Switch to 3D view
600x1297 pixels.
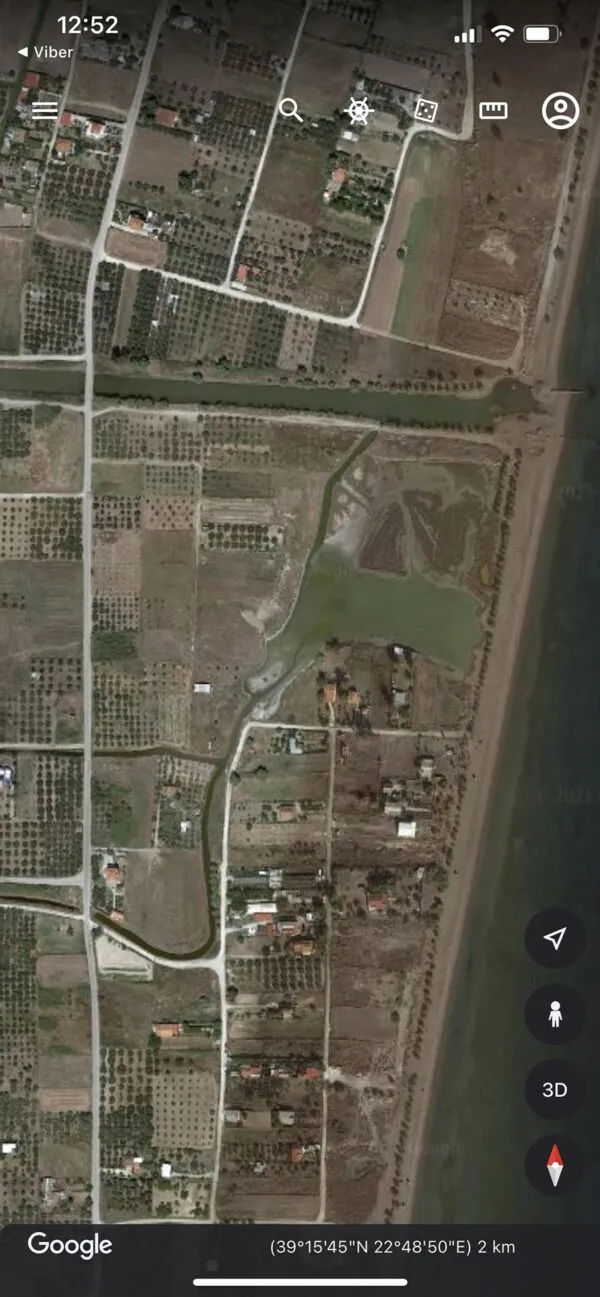555,1090
